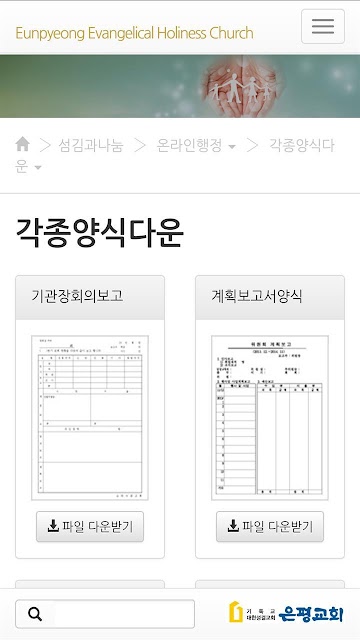Expand the 각종양식다운 breadcrumb dropdown
The height and width of the screenshot is (640, 360).
click(x=175, y=156)
